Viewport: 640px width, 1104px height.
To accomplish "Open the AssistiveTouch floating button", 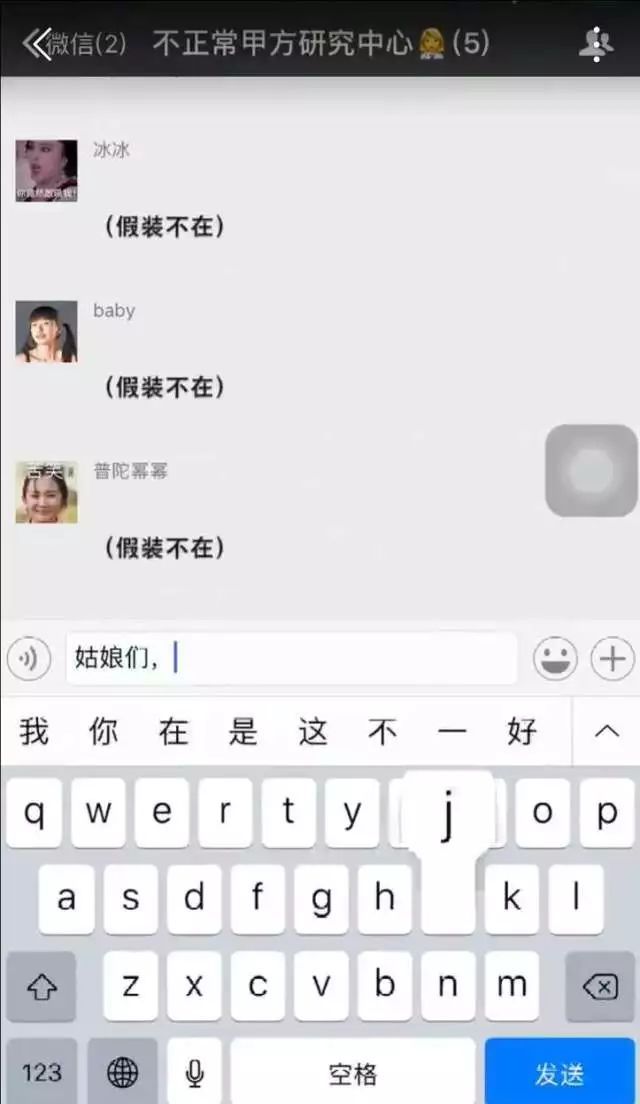I will click(x=591, y=471).
